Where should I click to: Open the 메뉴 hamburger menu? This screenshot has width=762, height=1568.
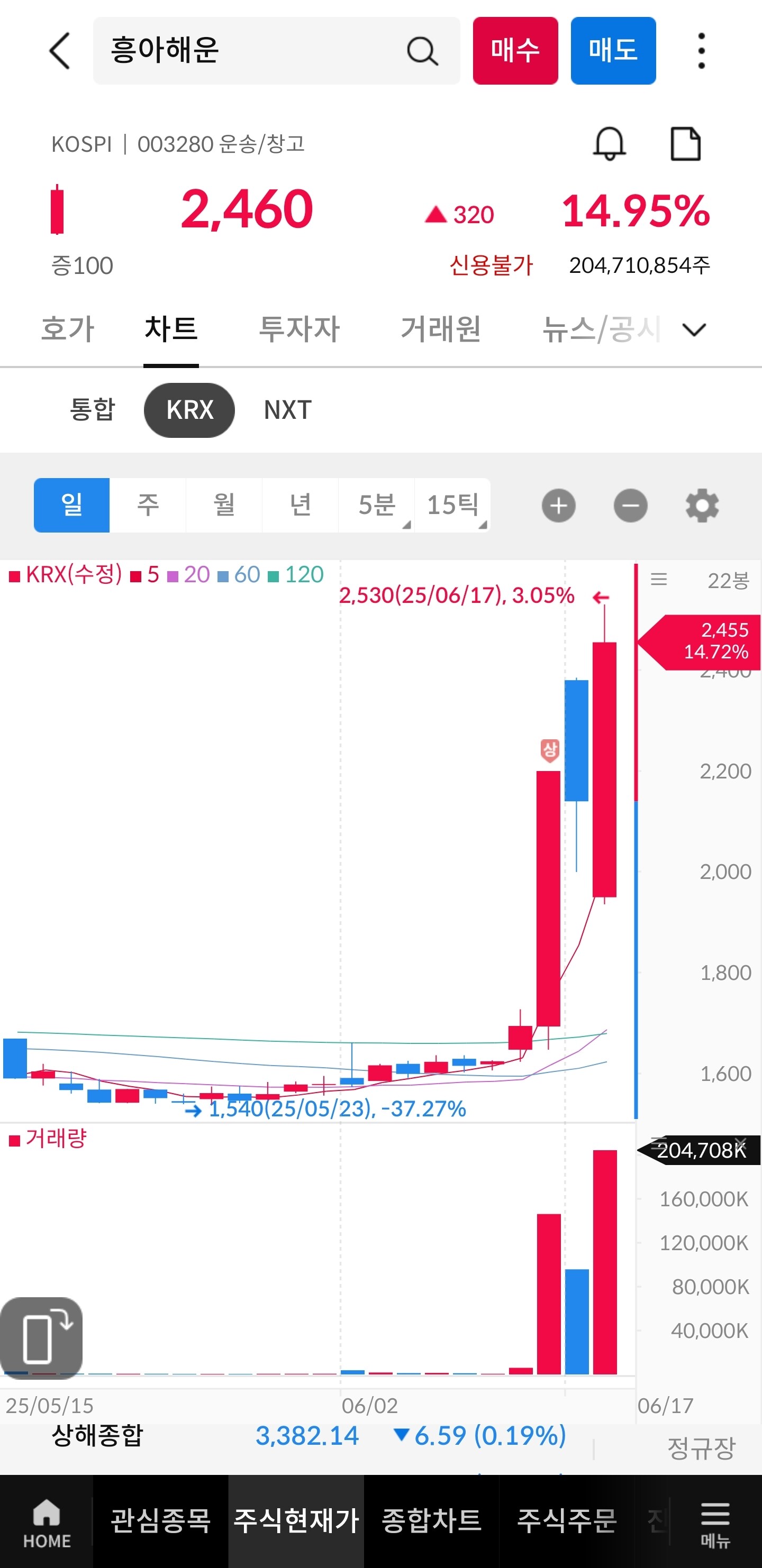pos(715,1525)
